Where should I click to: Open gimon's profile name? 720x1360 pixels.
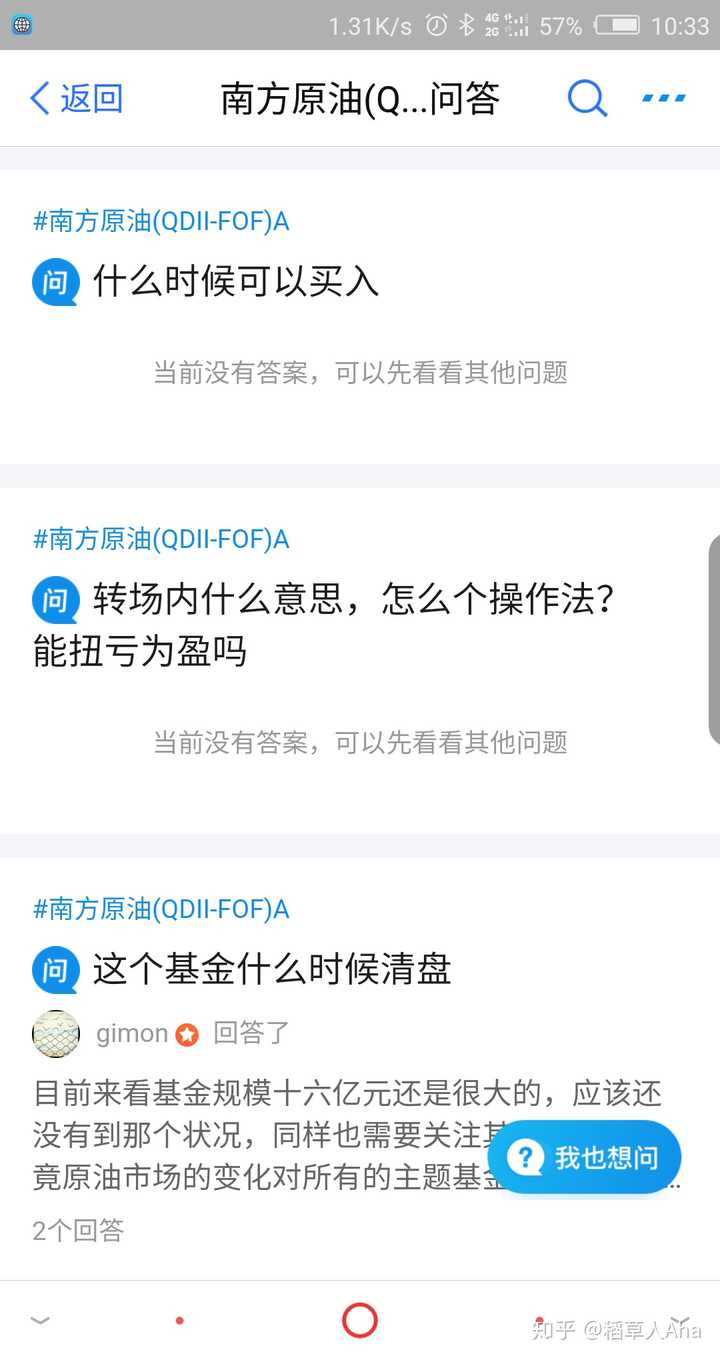tap(132, 1033)
